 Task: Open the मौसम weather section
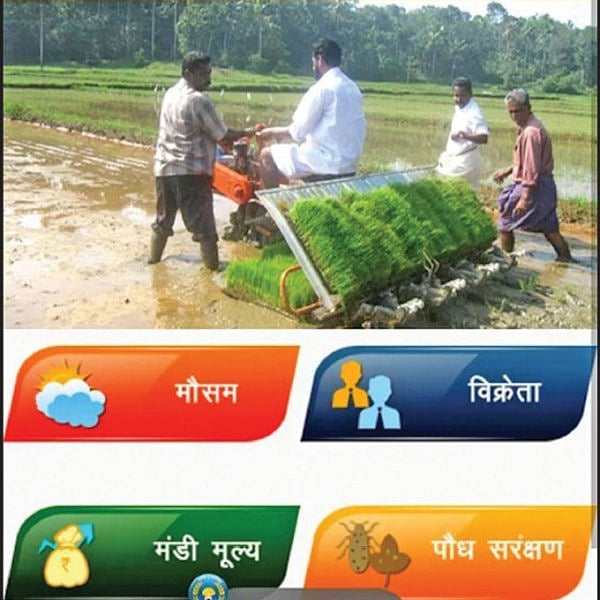(x=152, y=393)
